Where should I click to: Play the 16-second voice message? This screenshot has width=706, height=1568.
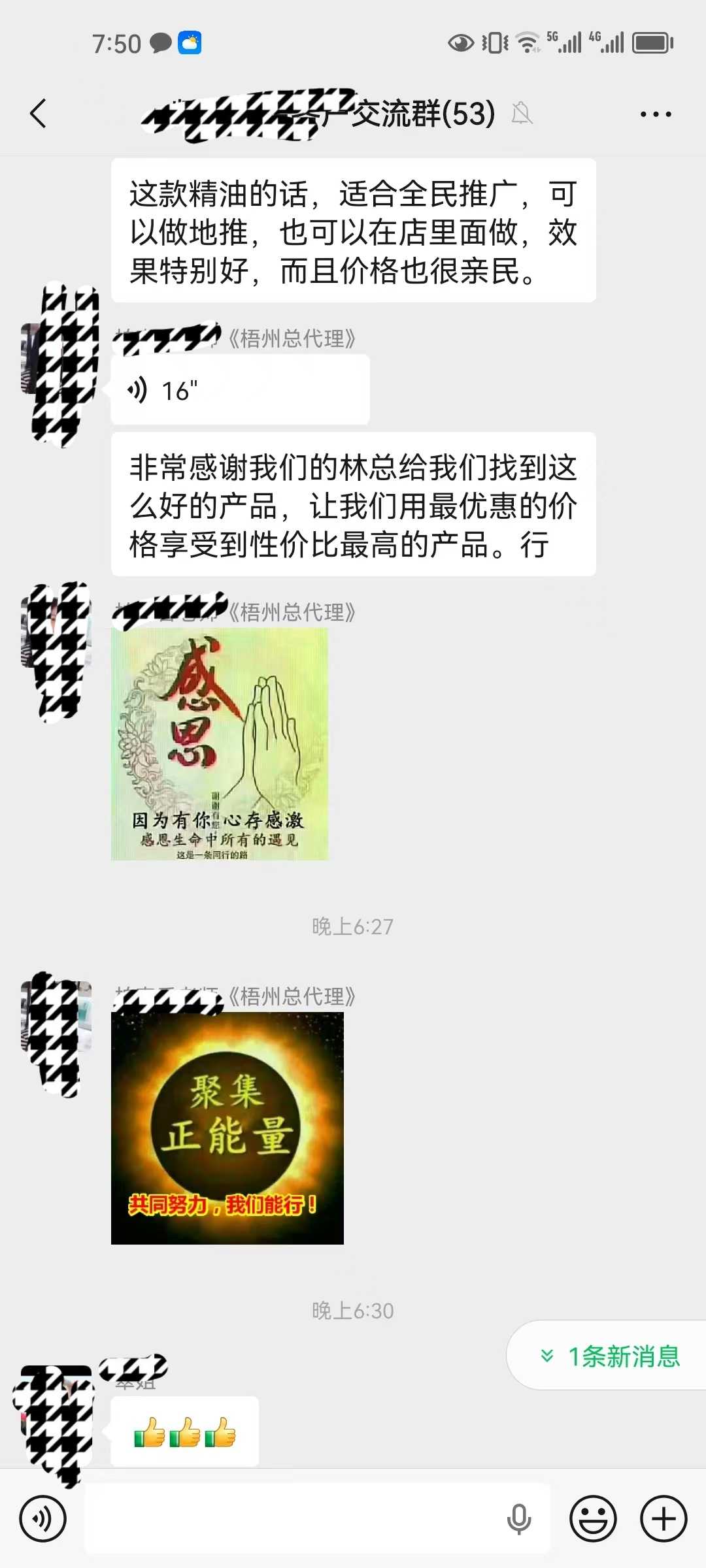(x=239, y=391)
